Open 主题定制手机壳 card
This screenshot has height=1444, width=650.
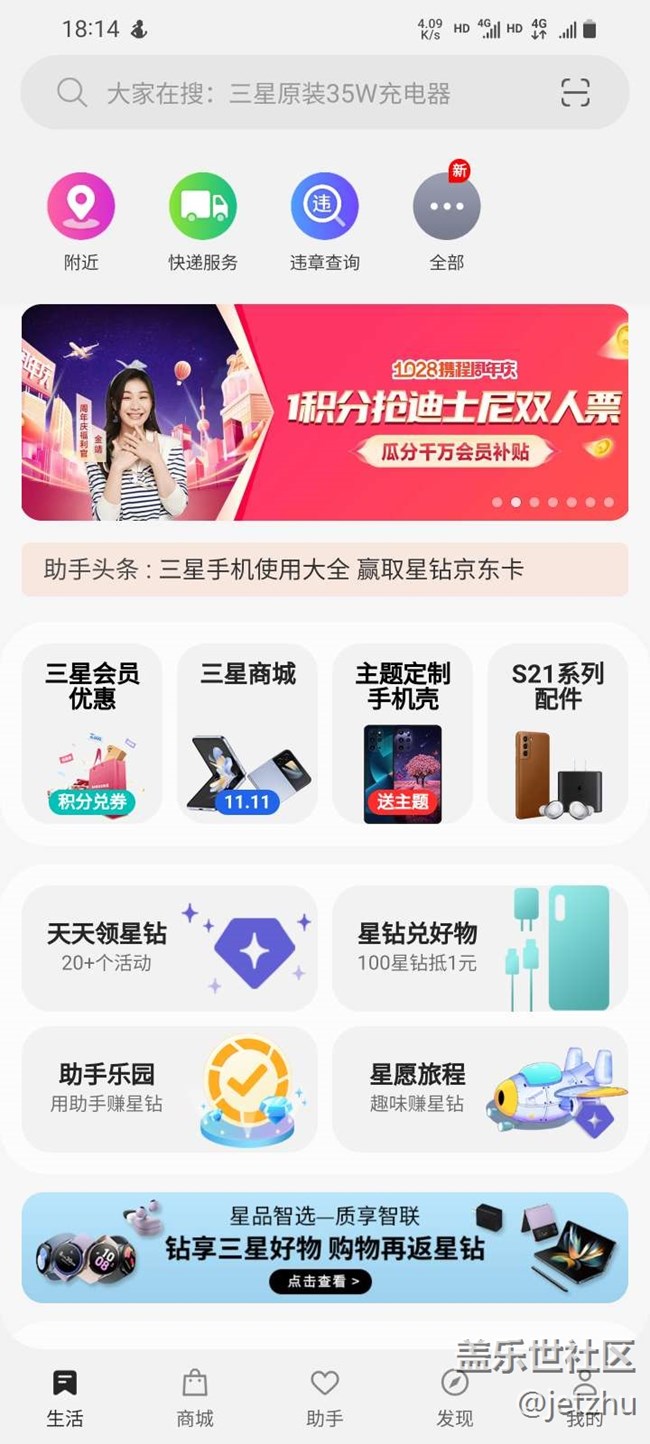pyautogui.click(x=402, y=733)
